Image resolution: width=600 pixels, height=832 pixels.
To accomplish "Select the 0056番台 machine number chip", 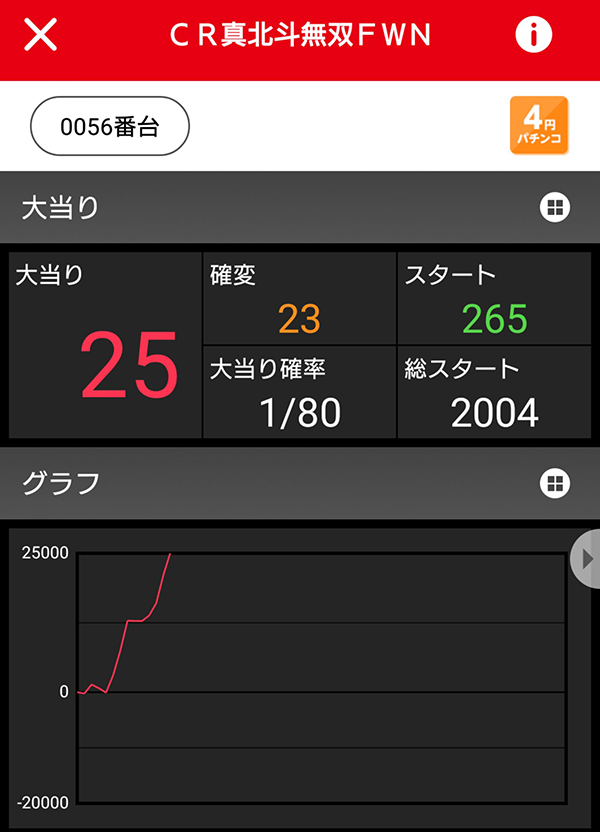I will pos(110,127).
